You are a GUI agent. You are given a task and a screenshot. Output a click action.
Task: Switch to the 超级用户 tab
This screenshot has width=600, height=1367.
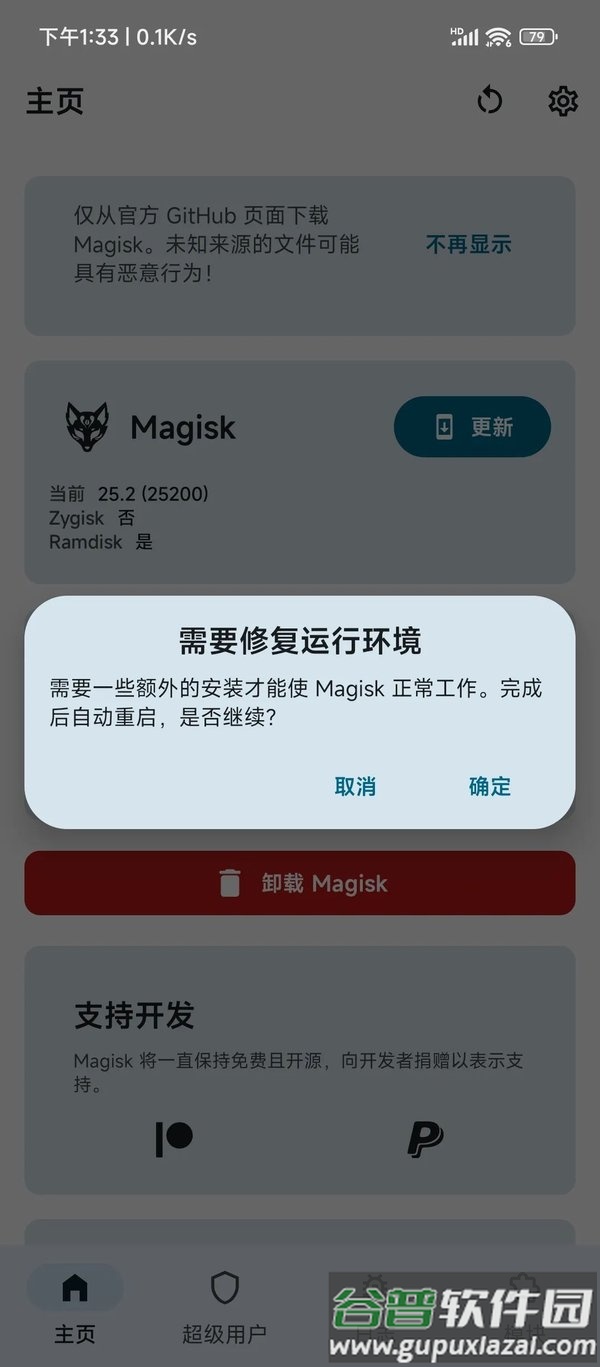(224, 1305)
